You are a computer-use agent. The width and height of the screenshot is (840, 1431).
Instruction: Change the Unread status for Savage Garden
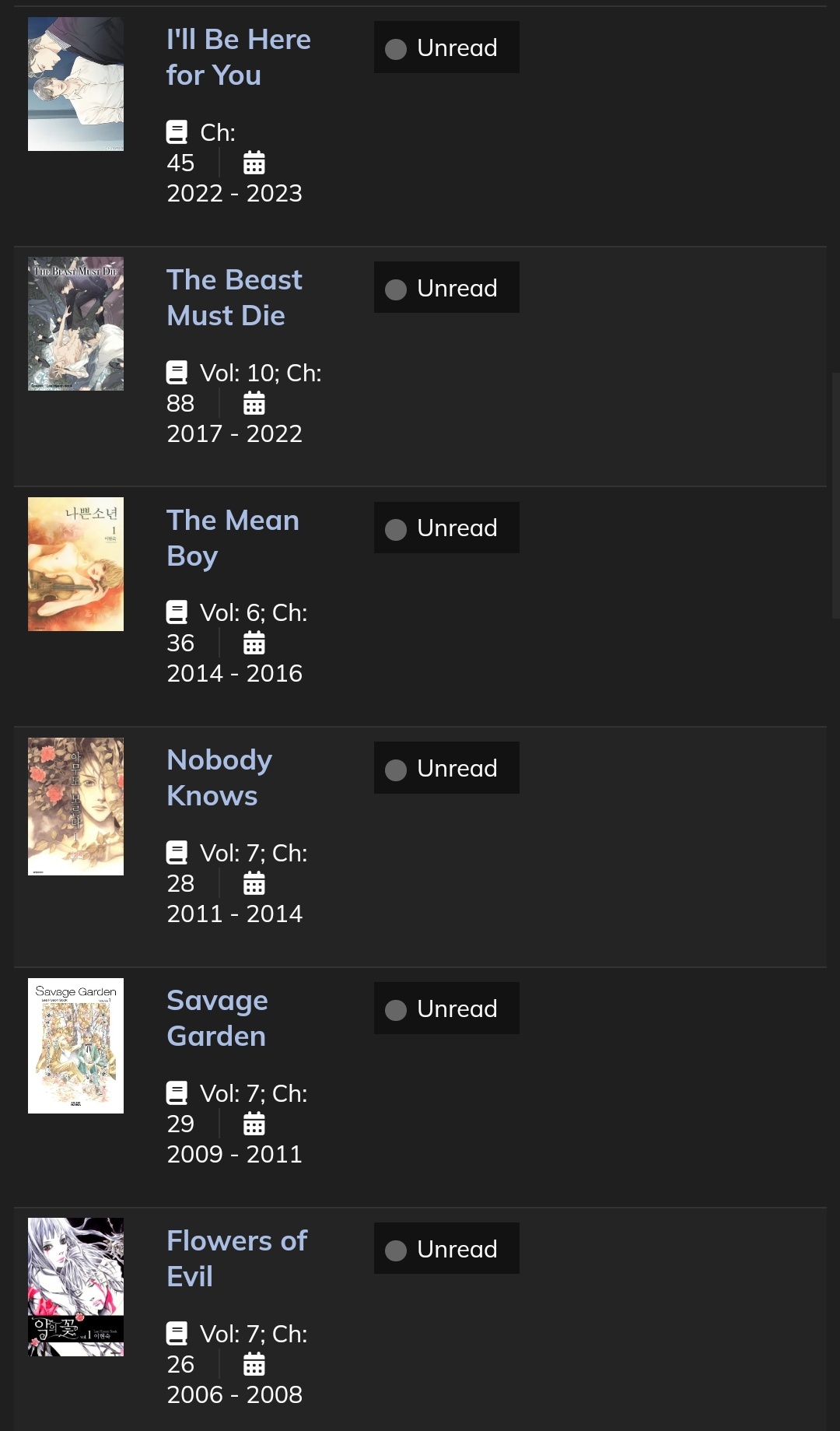[446, 1008]
